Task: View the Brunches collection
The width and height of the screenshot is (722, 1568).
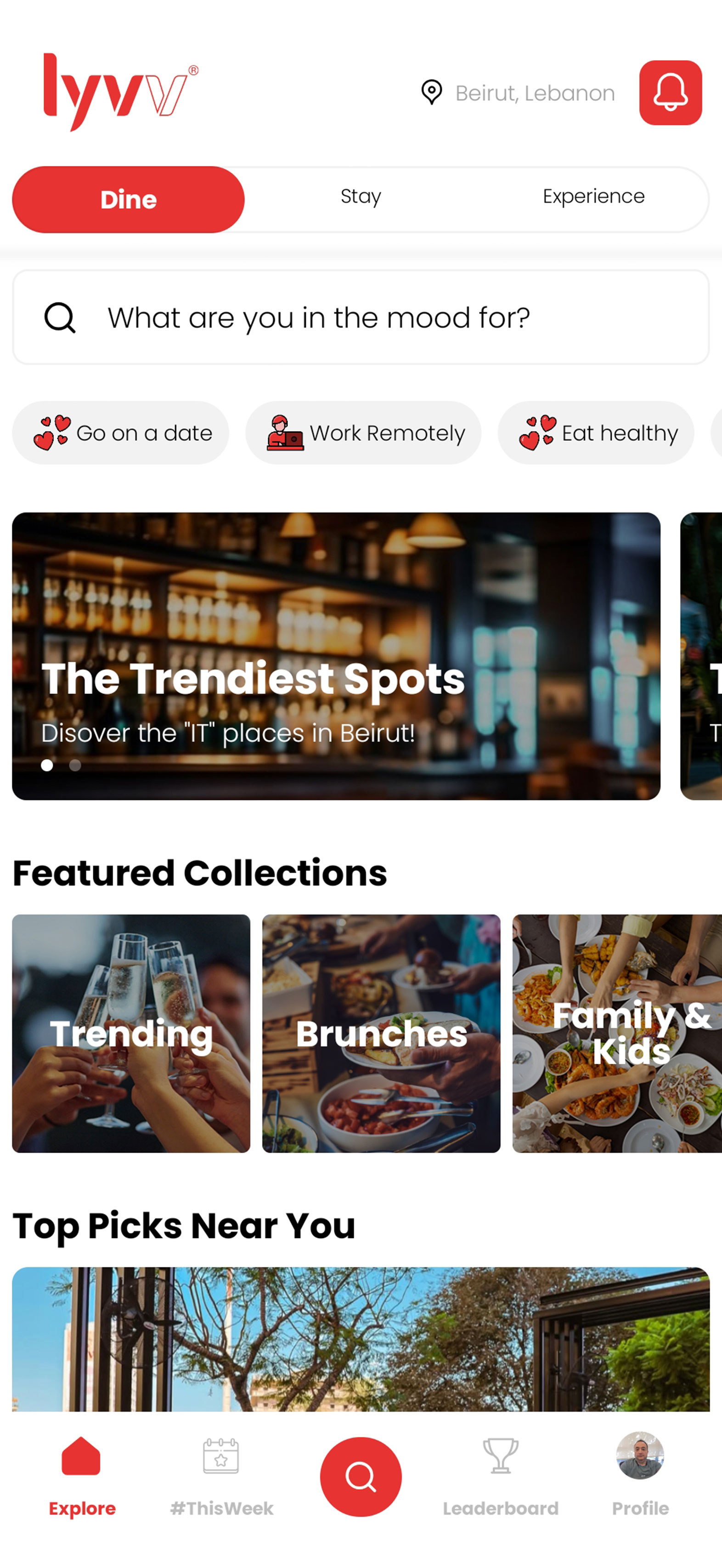Action: coord(381,1033)
